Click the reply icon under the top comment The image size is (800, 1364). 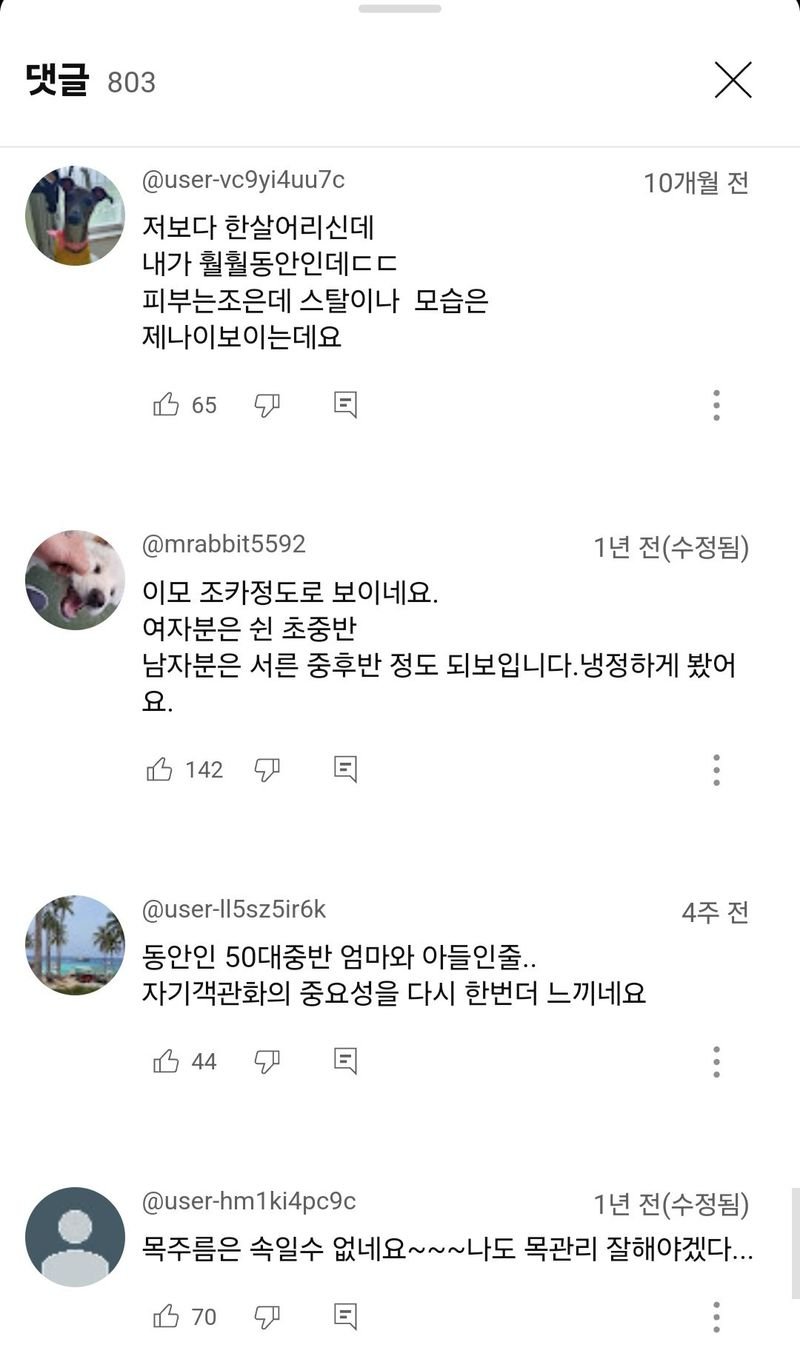point(347,405)
